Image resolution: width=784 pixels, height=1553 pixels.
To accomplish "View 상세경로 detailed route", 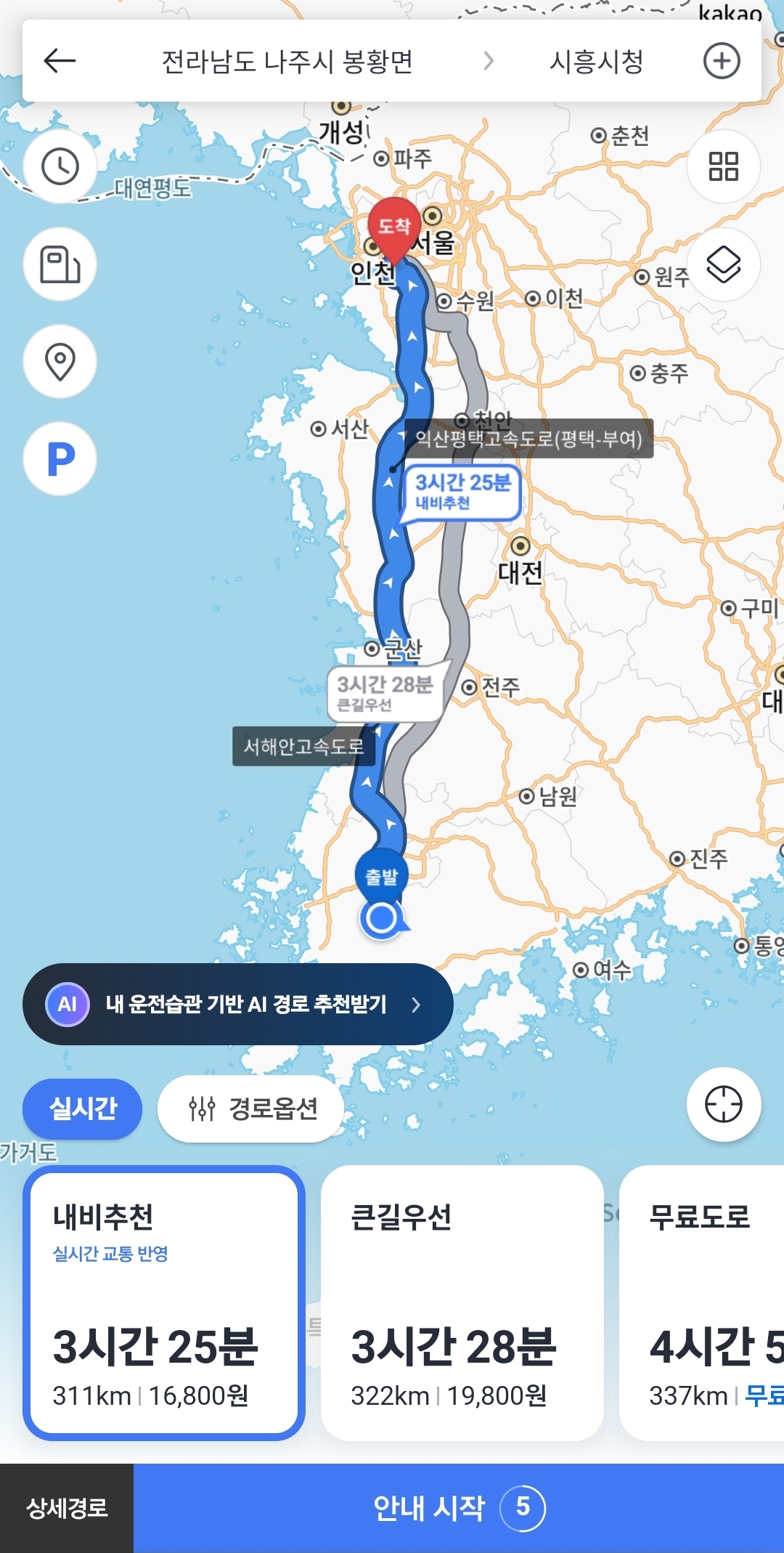I will pyautogui.click(x=67, y=1508).
